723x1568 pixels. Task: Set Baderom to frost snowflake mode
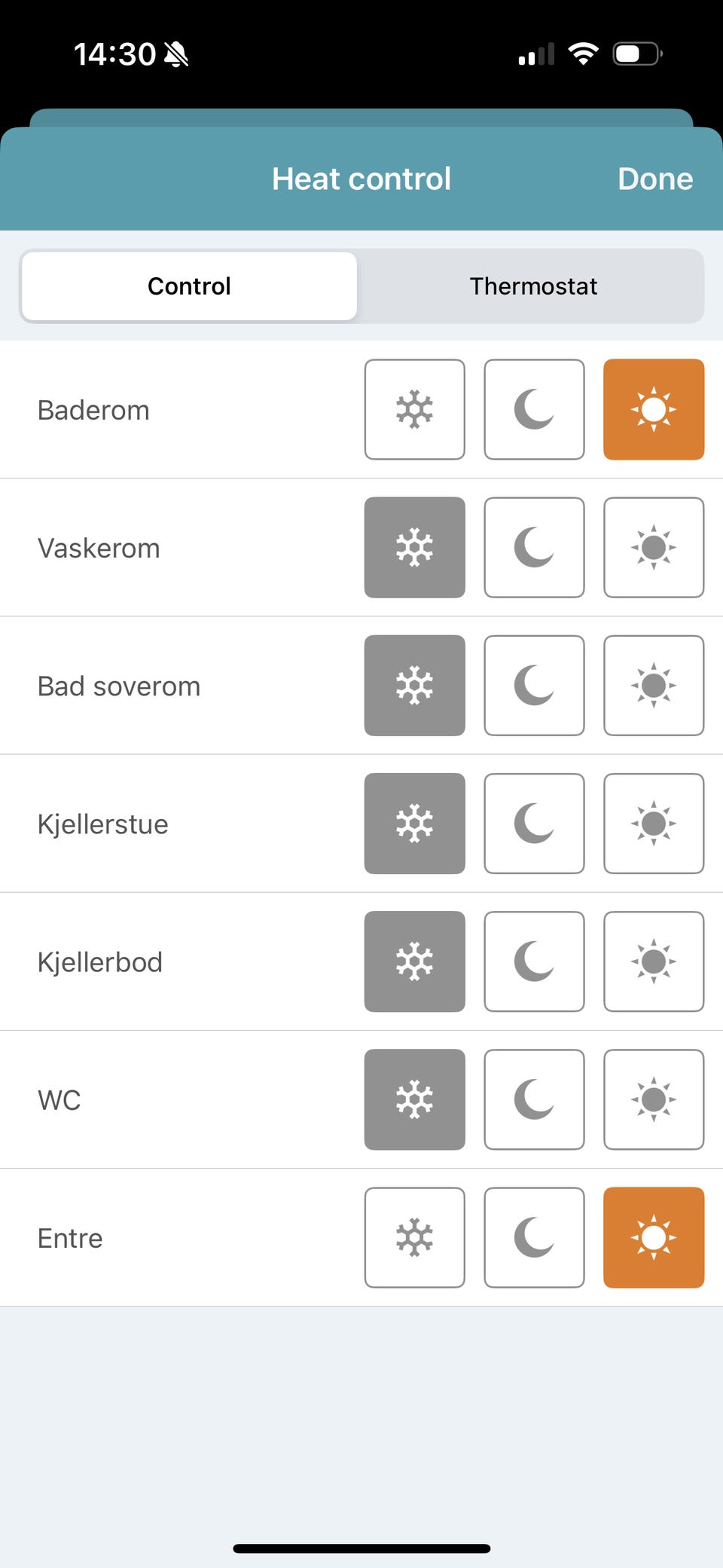click(414, 409)
